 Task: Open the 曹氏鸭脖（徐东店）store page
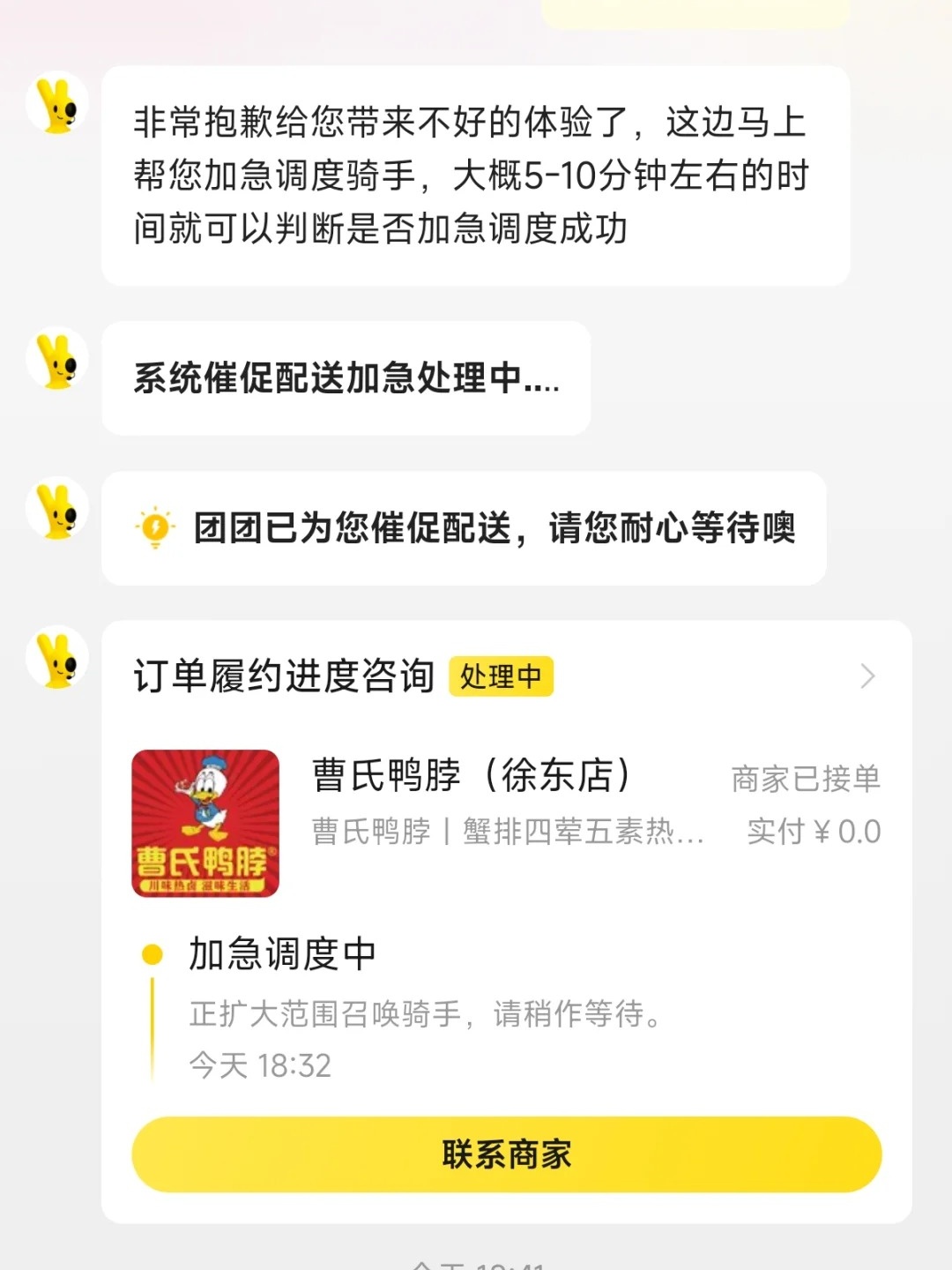coord(469,777)
